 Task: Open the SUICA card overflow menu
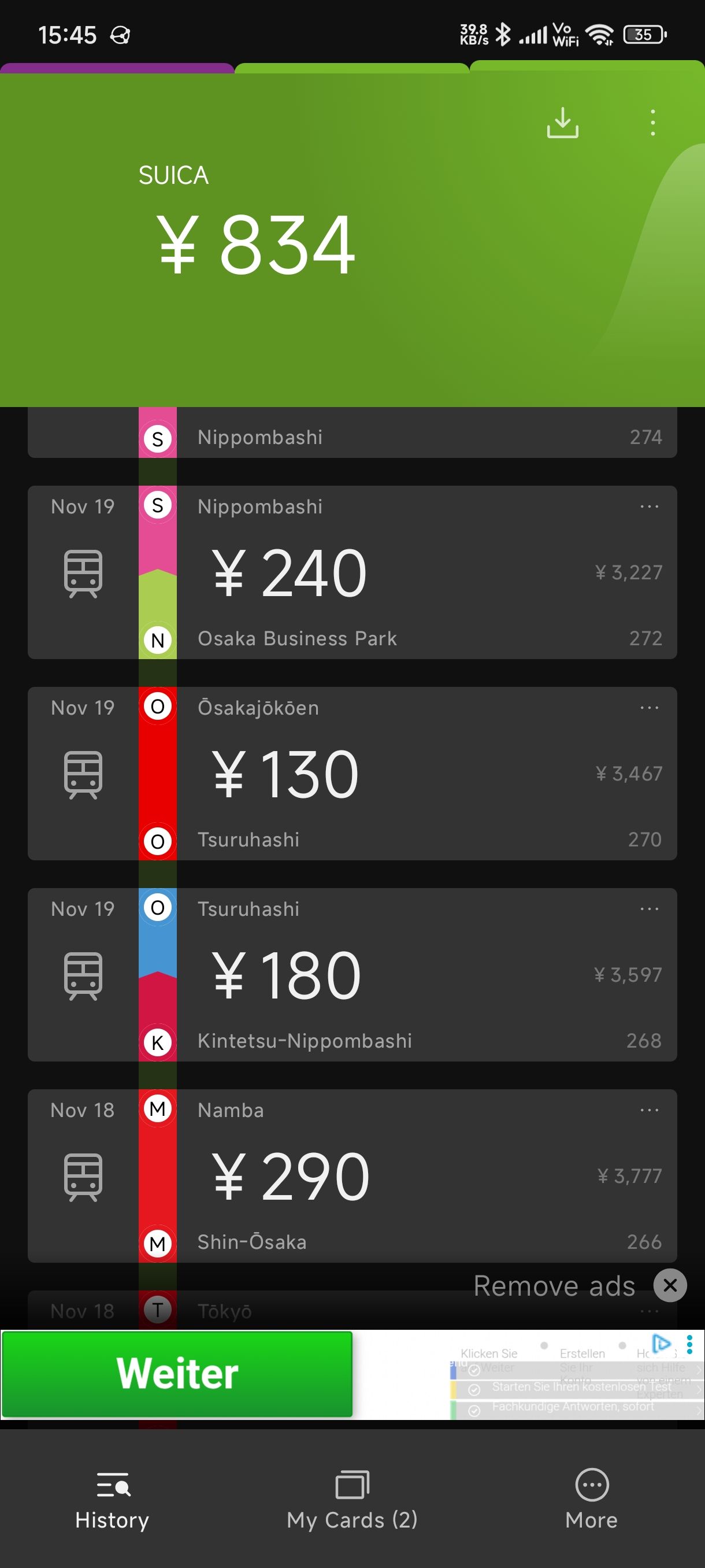pyautogui.click(x=652, y=123)
